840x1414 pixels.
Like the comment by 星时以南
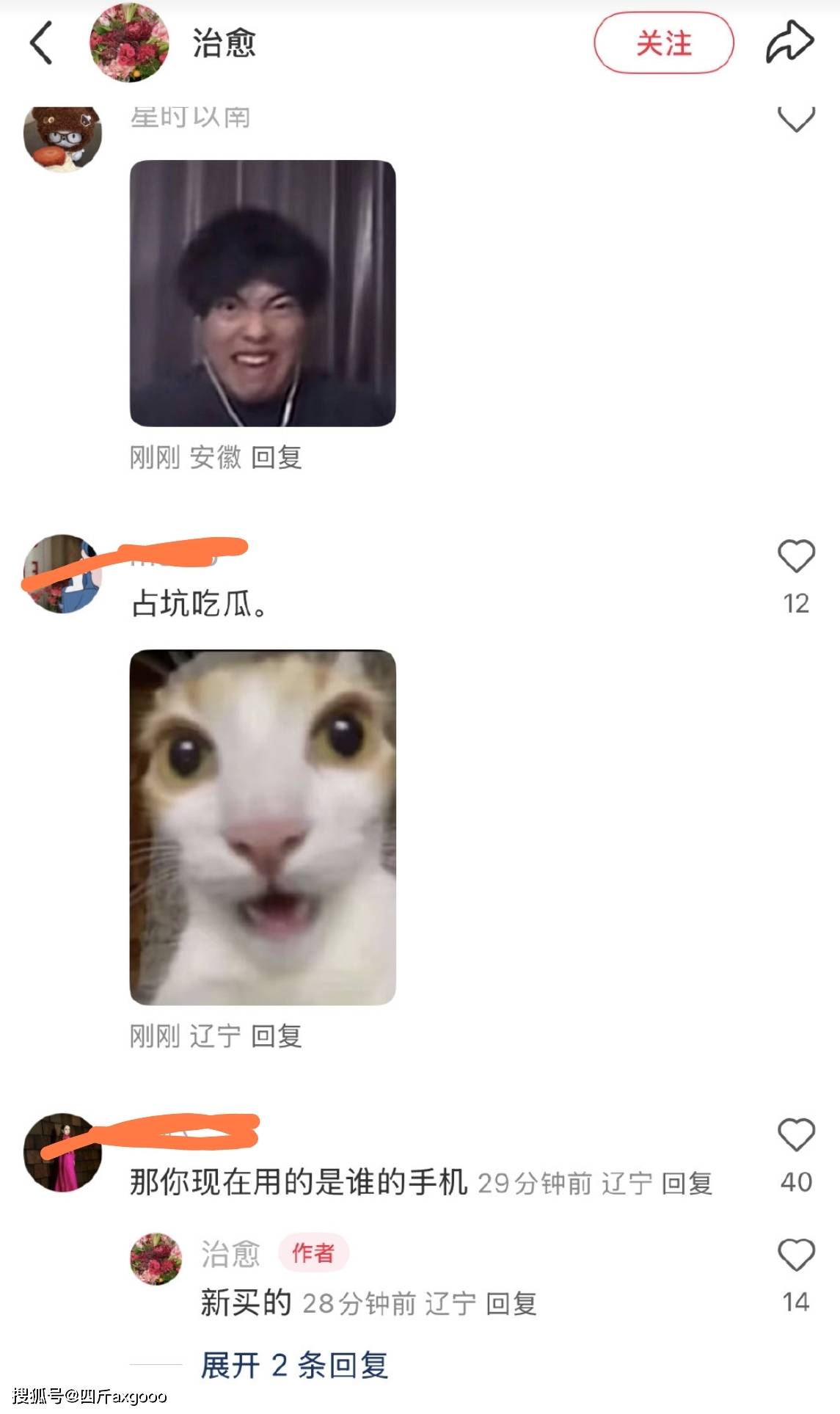796,119
